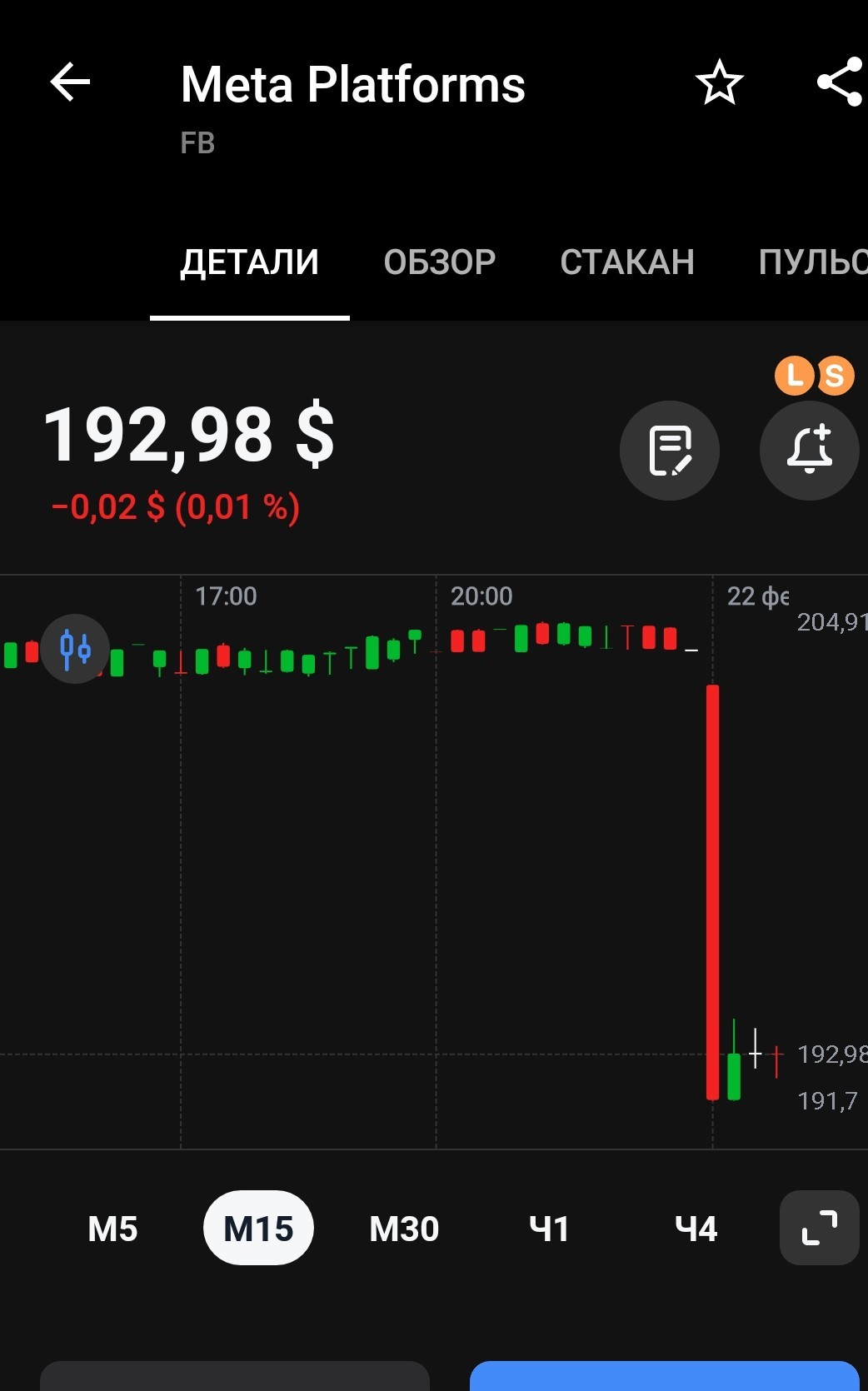
Task: Switch to the ОБЗОР tab
Action: pyautogui.click(x=440, y=262)
